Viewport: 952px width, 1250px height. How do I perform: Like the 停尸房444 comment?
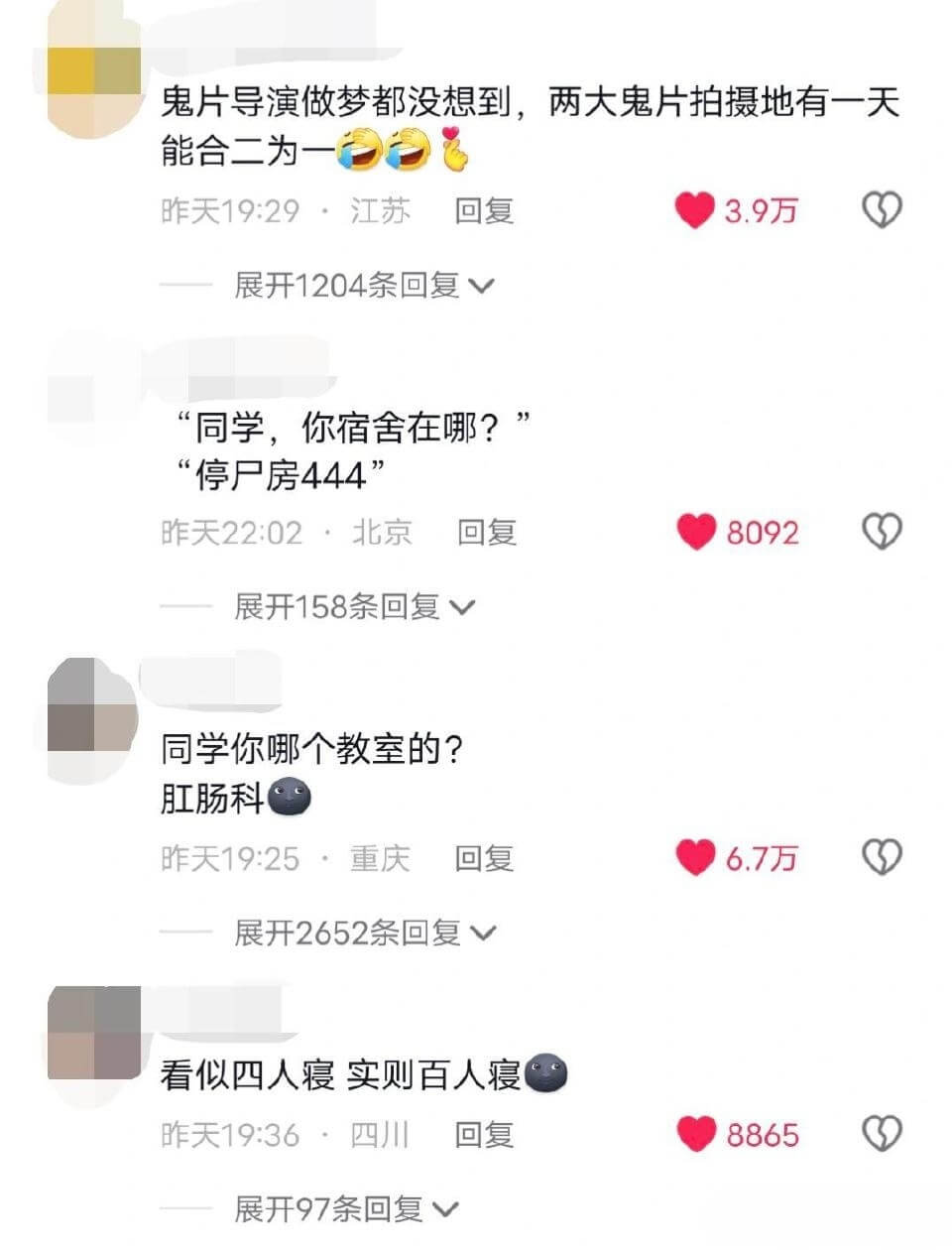[695, 533]
